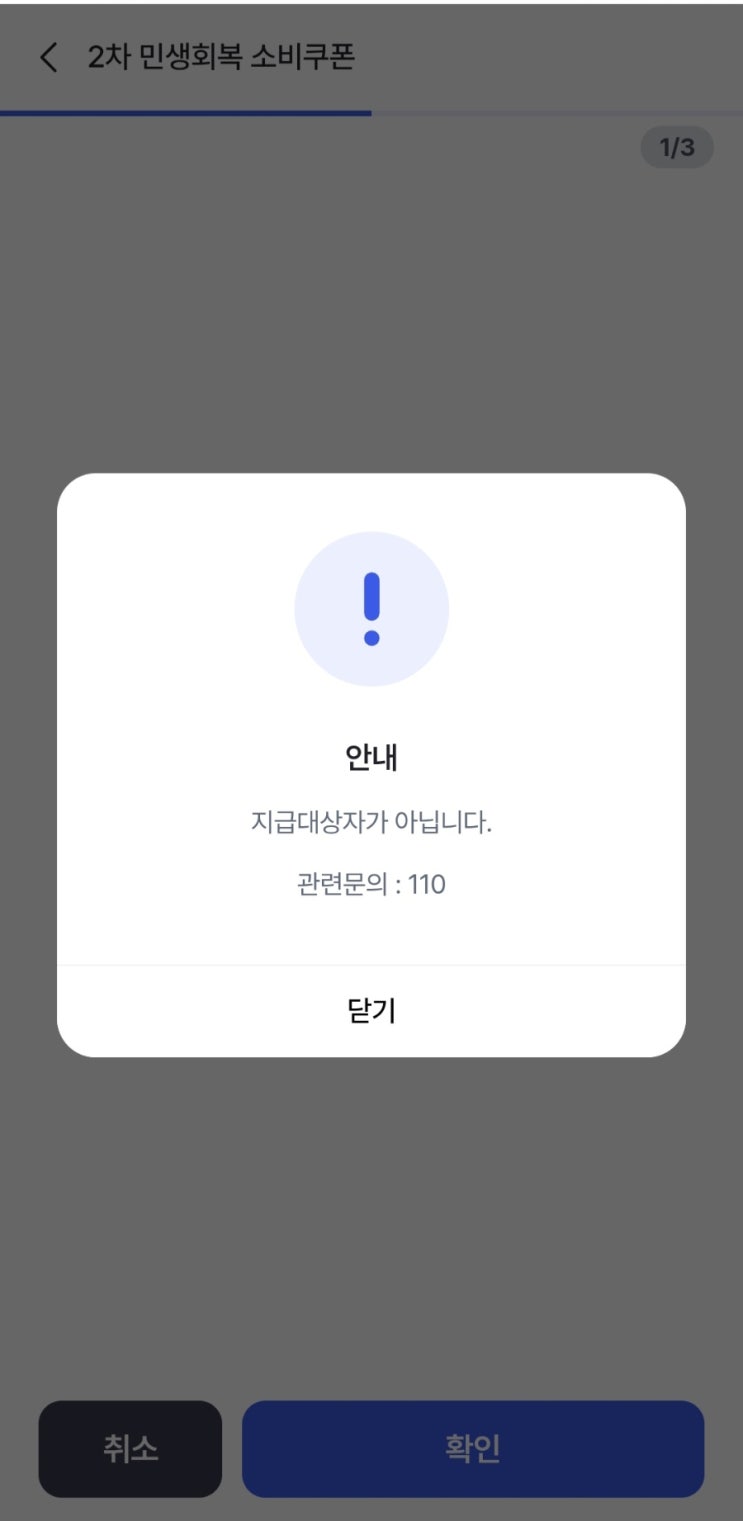Go back using the header arrow
Image resolution: width=743 pixels, height=1521 pixels.
(48, 58)
